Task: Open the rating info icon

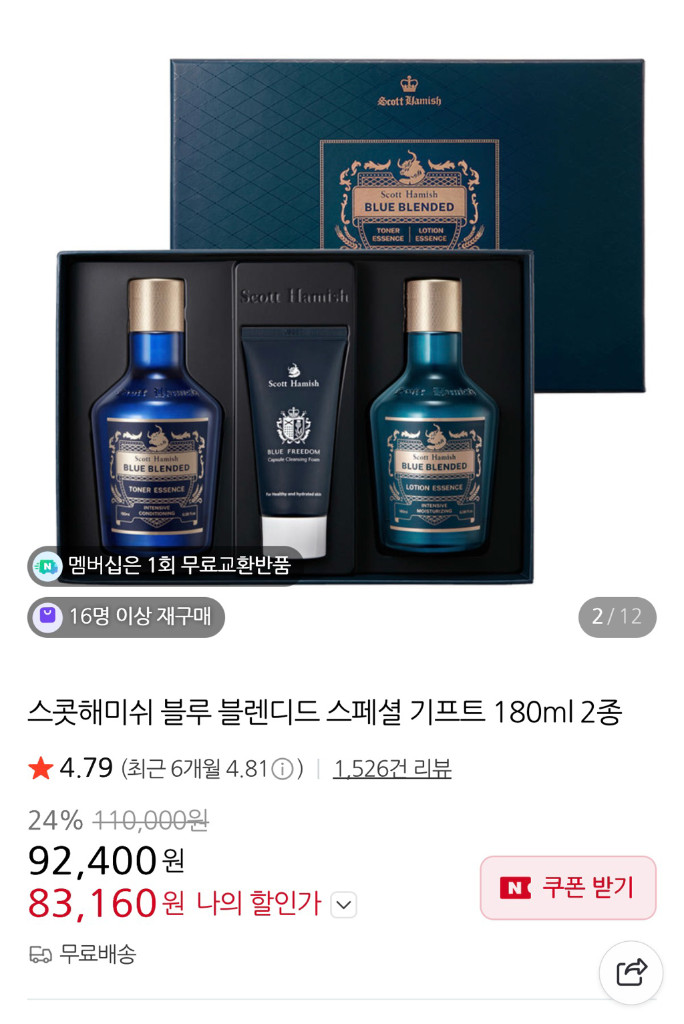Action: 285,769
